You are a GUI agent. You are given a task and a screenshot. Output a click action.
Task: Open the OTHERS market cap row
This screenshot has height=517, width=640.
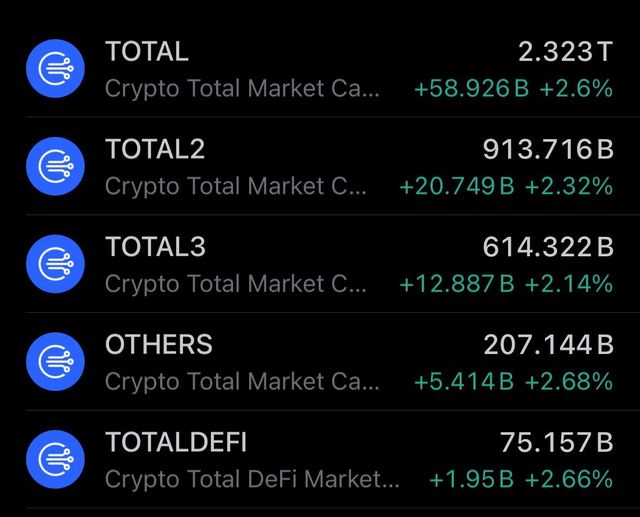(x=320, y=362)
